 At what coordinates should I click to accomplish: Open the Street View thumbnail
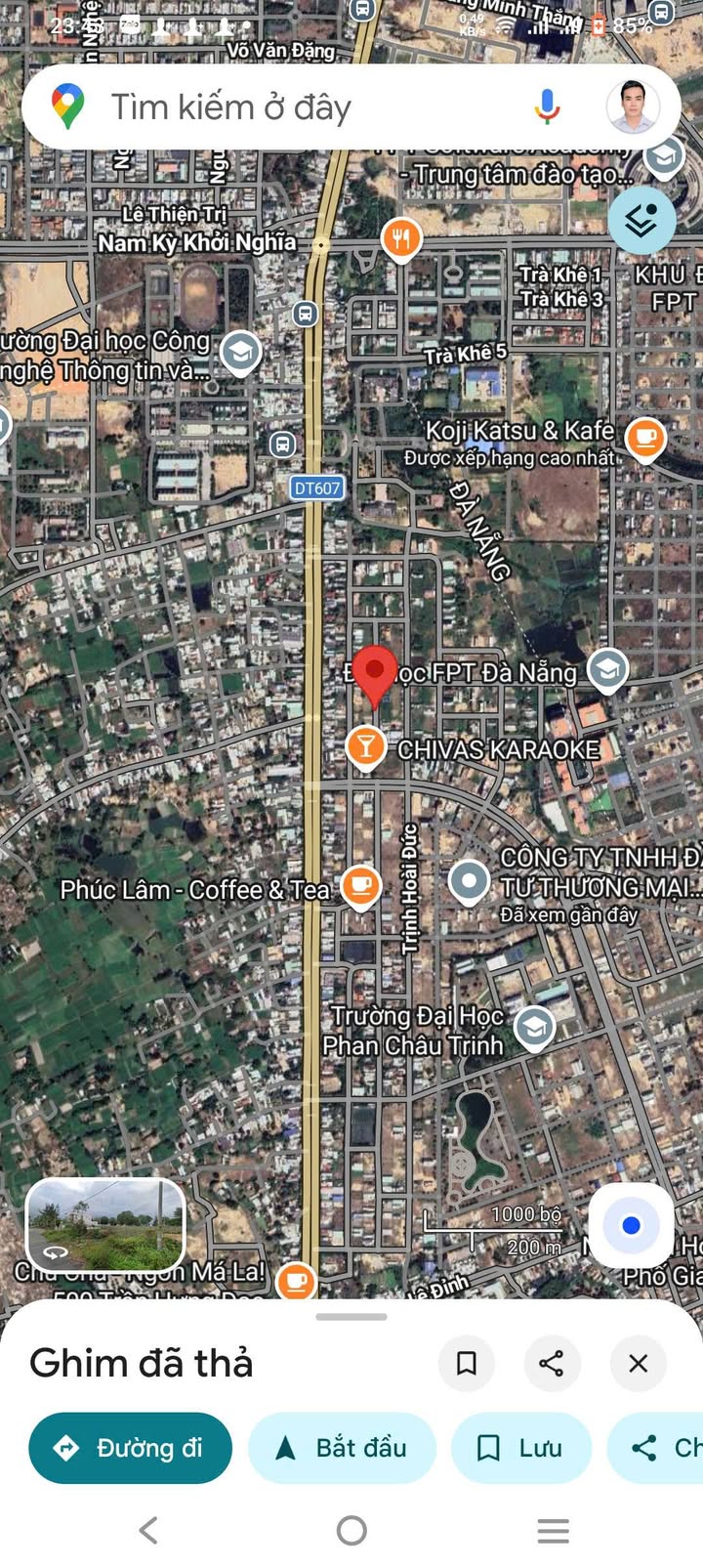[105, 1225]
